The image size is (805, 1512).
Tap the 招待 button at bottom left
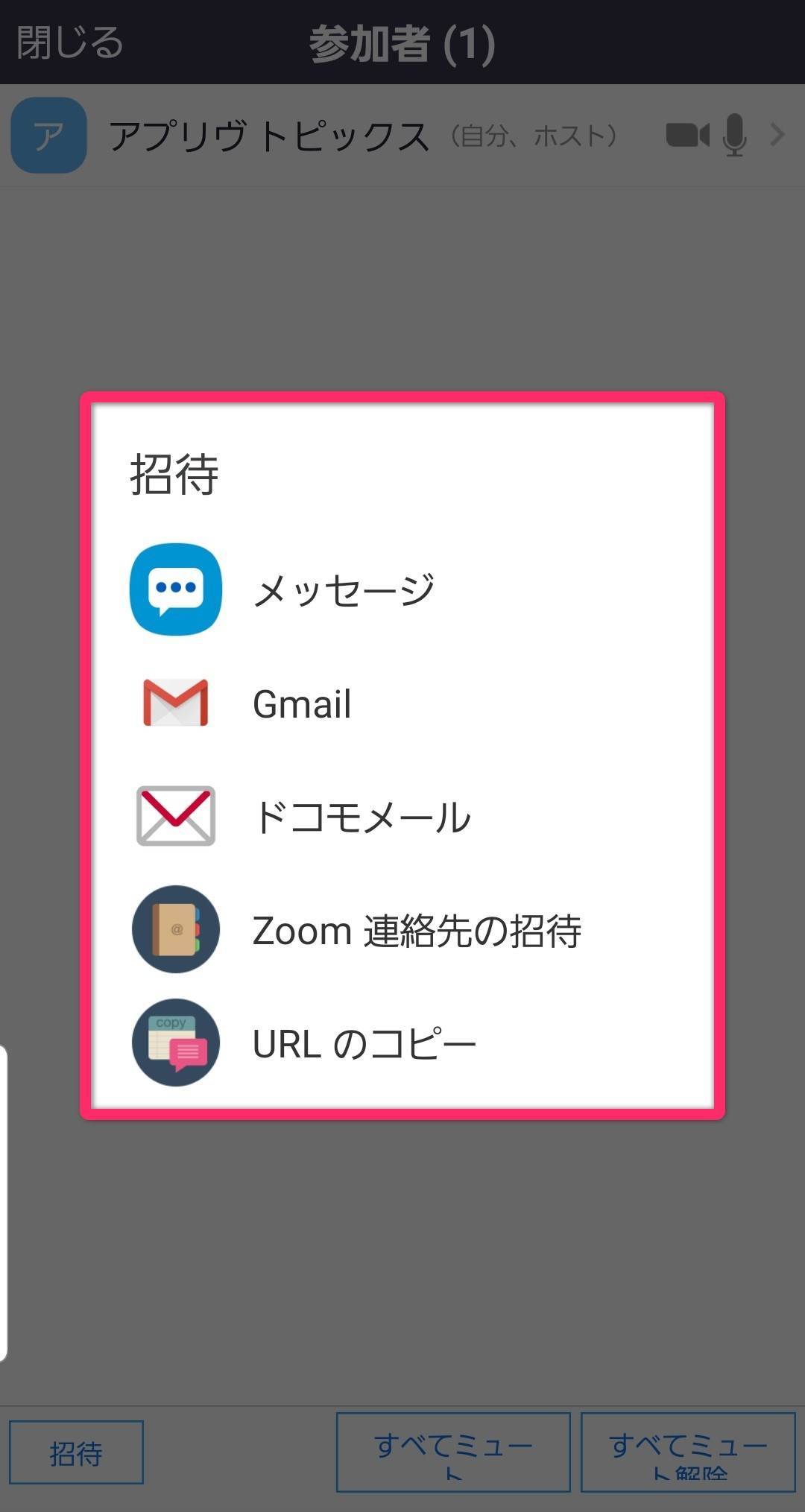click(78, 1452)
